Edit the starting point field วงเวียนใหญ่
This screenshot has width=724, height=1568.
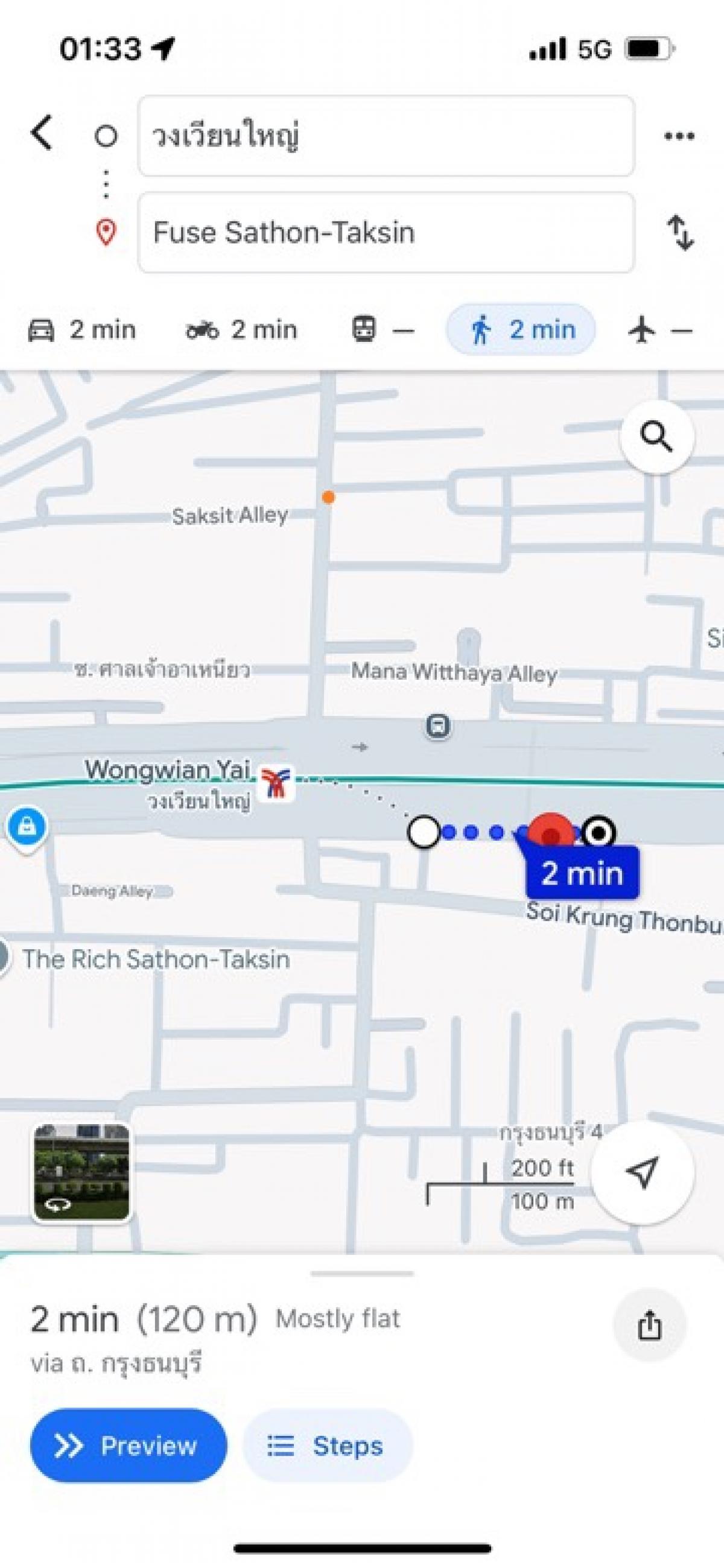pos(386,136)
